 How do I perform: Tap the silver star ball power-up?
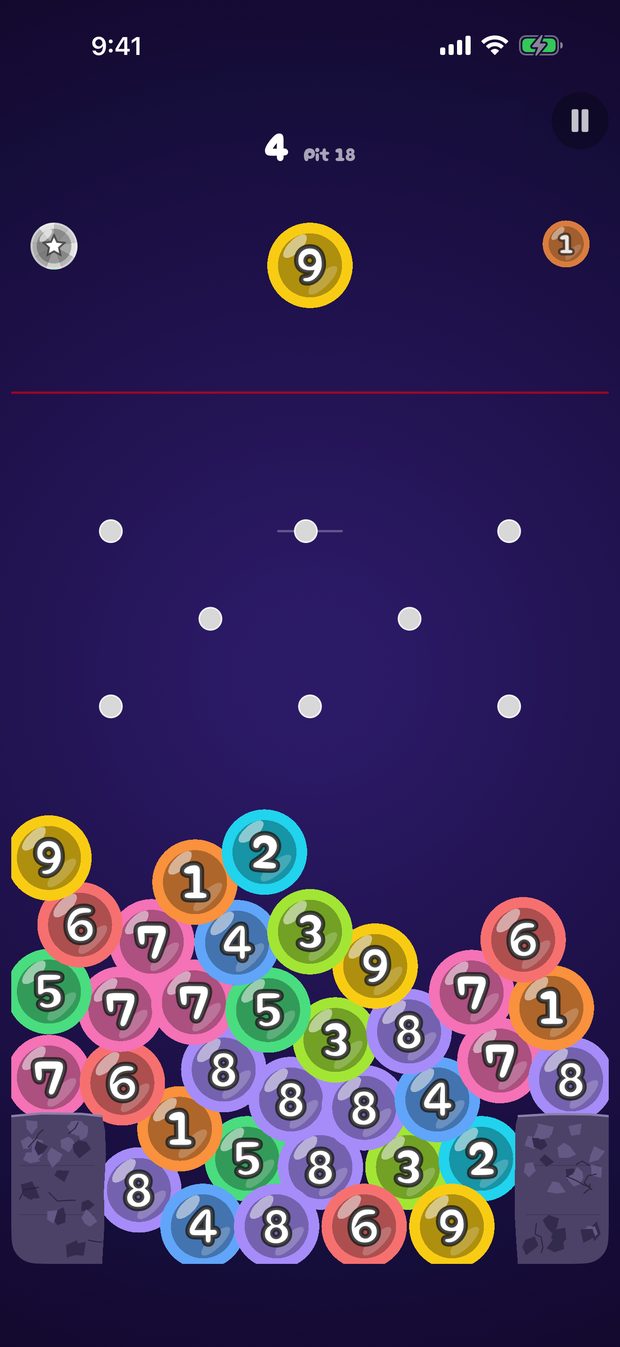click(x=54, y=246)
